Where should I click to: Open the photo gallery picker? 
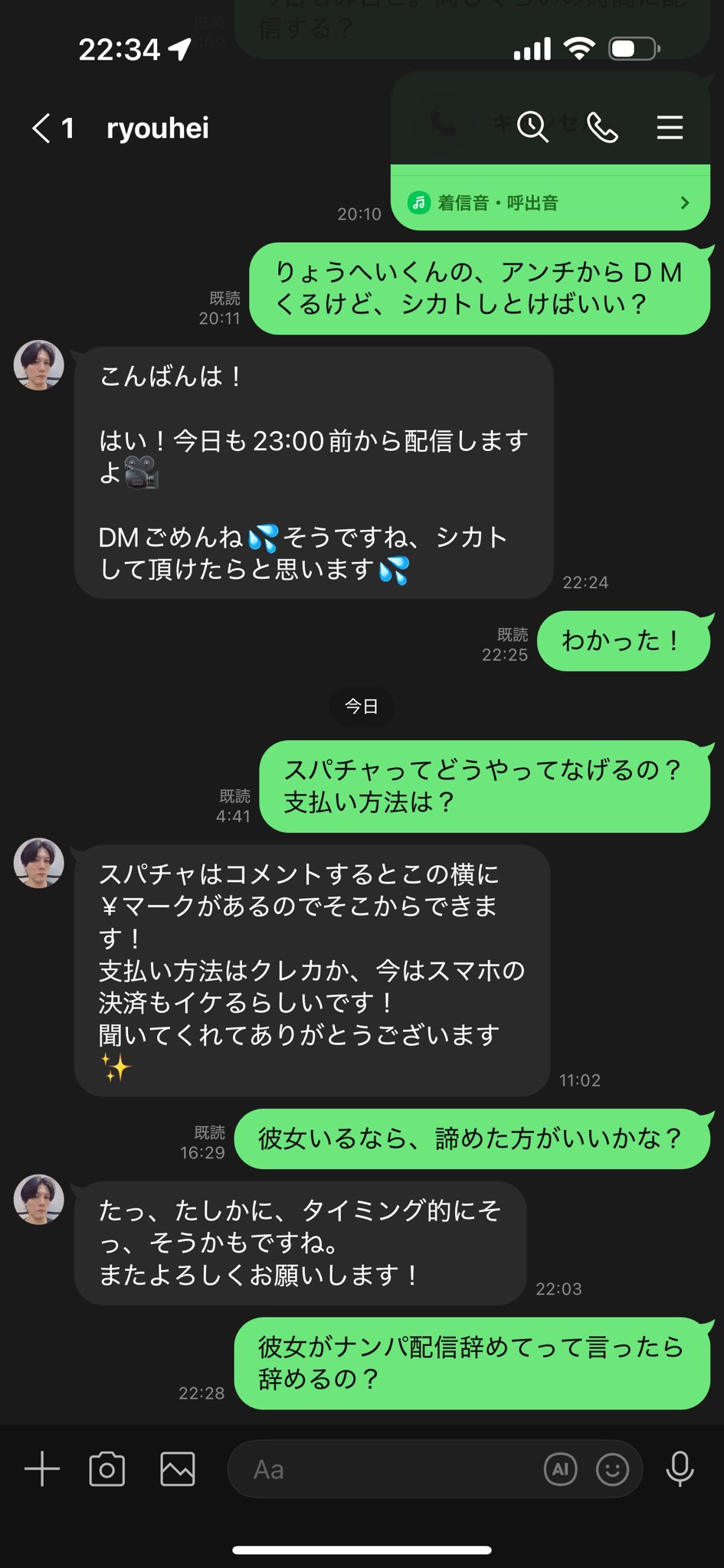(x=178, y=1469)
